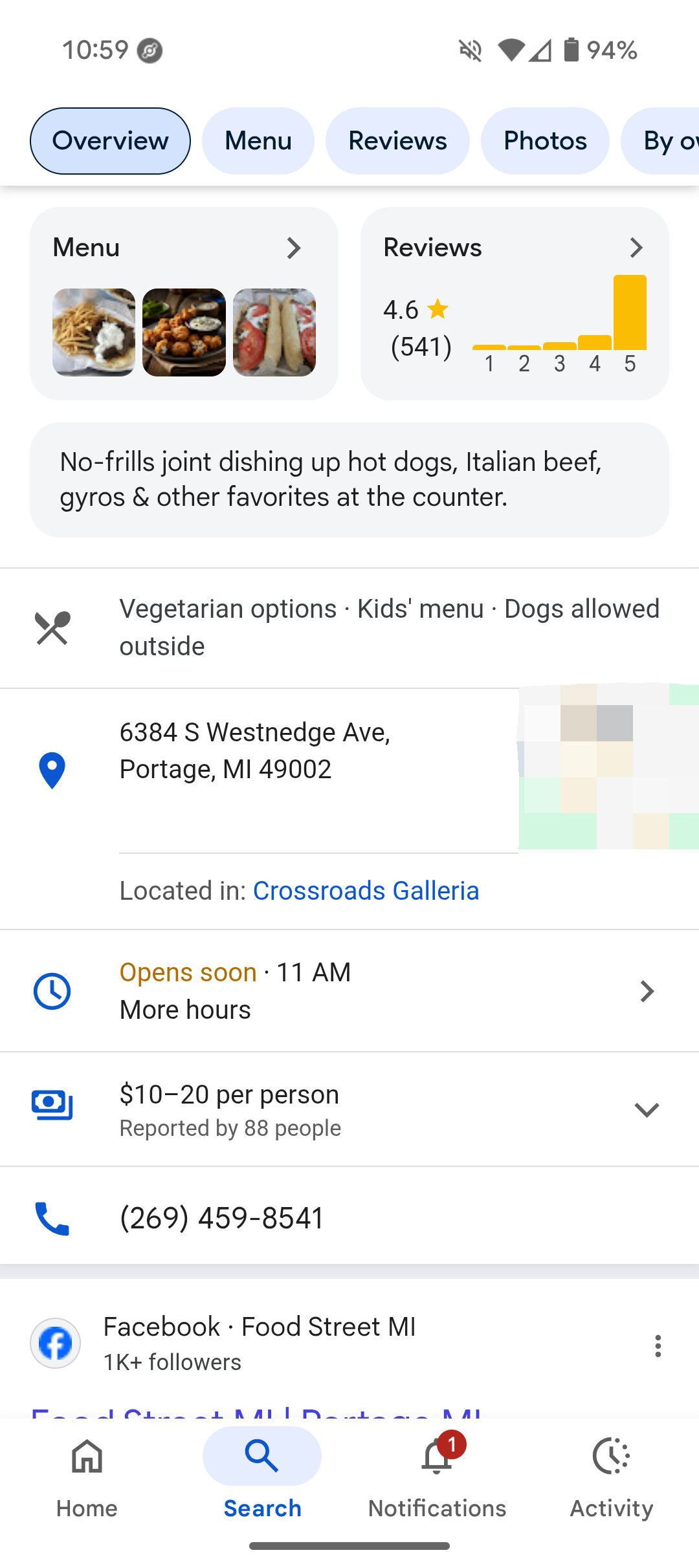Open the Facebook result's three-dot menu
The height and width of the screenshot is (1568, 699).
658,1346
